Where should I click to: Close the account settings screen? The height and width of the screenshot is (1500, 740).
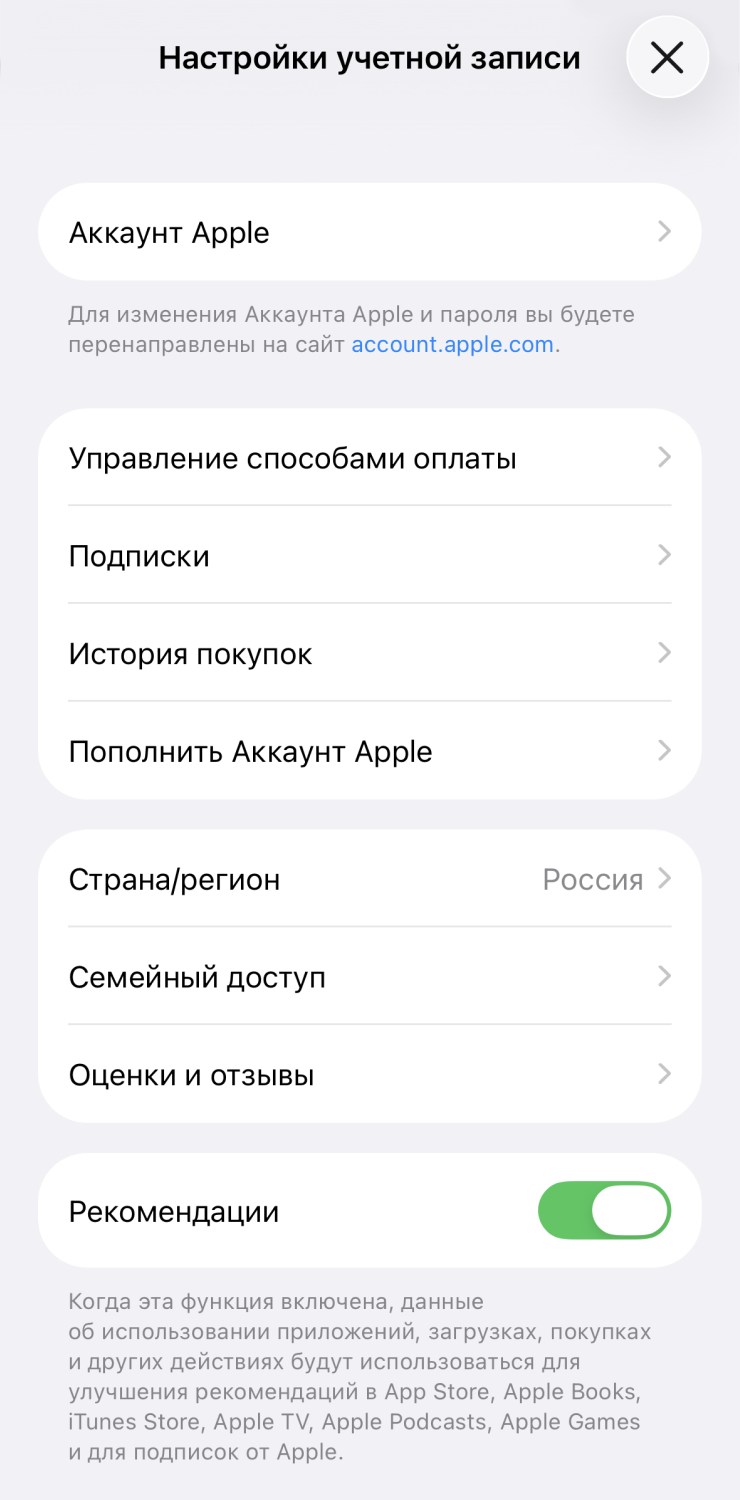point(667,58)
